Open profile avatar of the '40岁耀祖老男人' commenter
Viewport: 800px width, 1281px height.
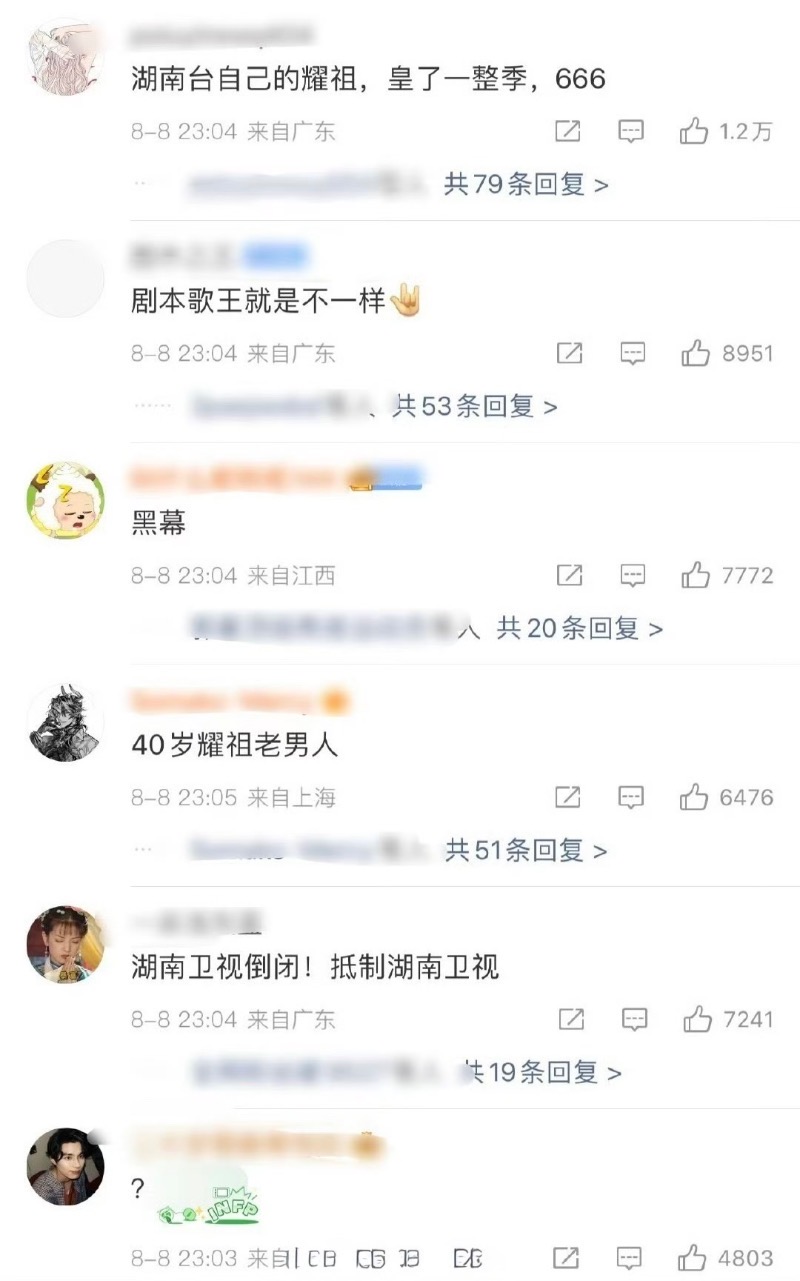[65, 723]
